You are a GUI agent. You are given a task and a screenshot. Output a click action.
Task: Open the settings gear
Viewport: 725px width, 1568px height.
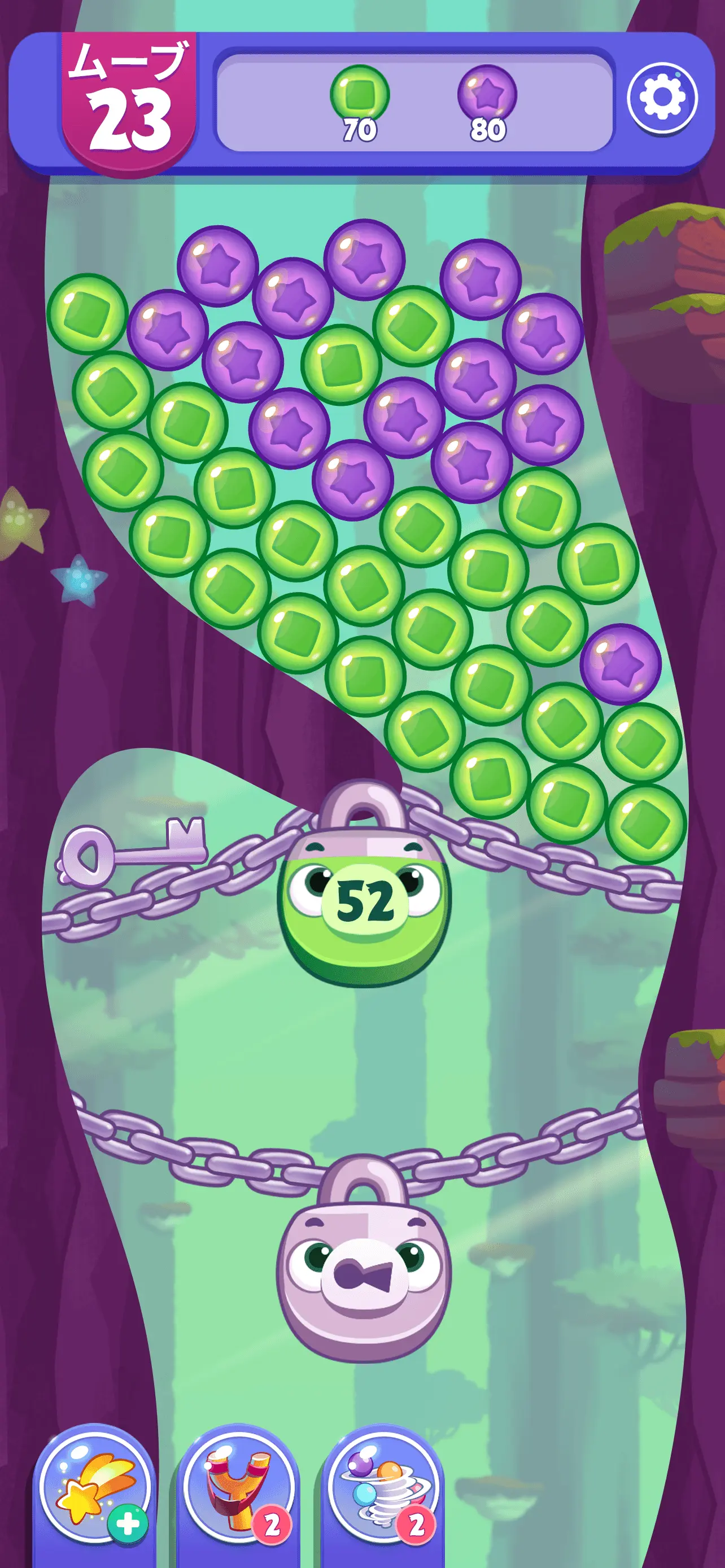coord(662,98)
